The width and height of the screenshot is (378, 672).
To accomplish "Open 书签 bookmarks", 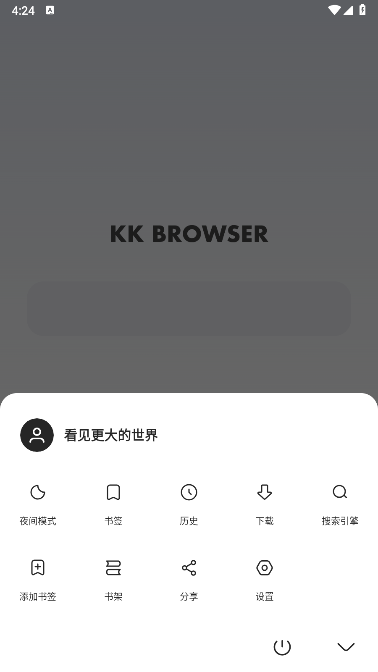I will click(x=113, y=504).
